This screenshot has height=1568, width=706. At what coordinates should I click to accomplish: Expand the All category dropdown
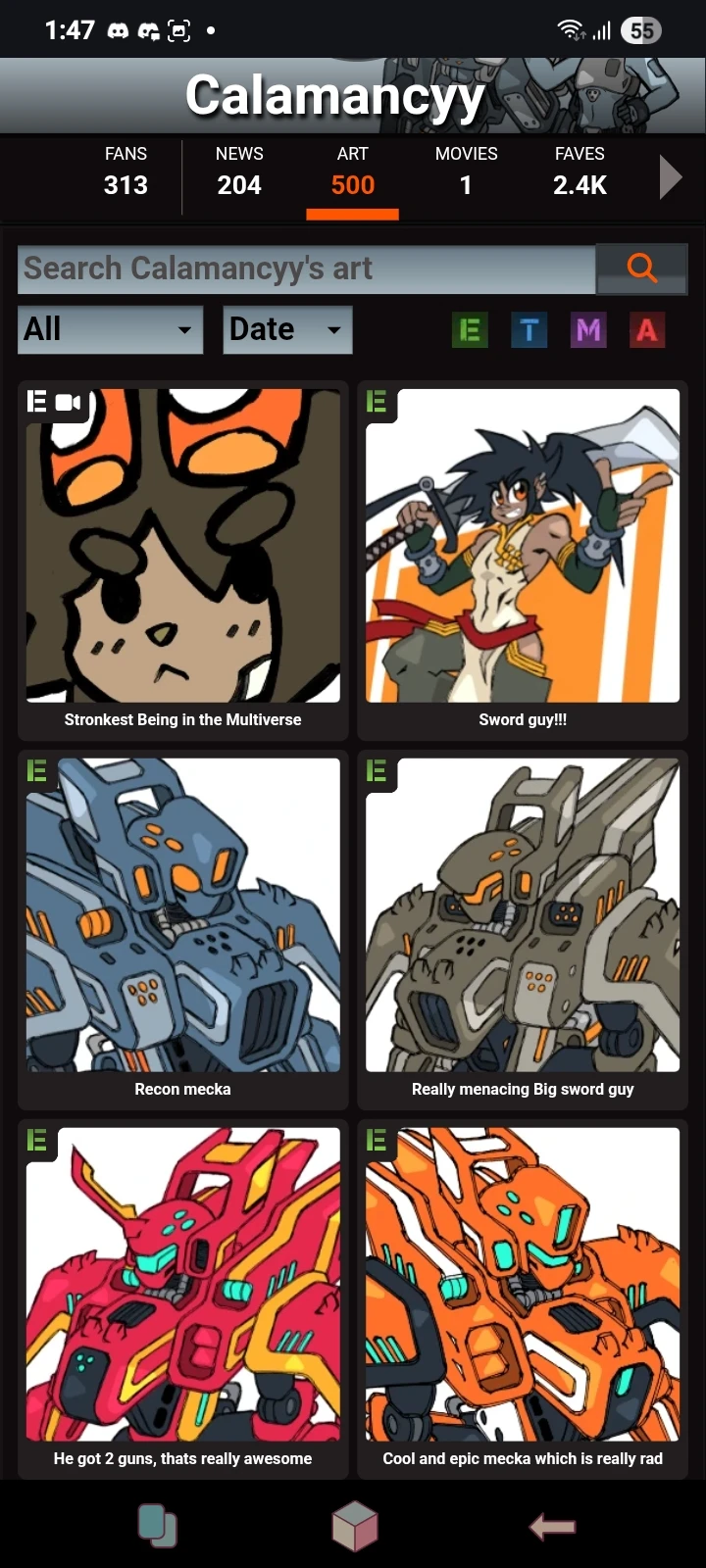(110, 329)
